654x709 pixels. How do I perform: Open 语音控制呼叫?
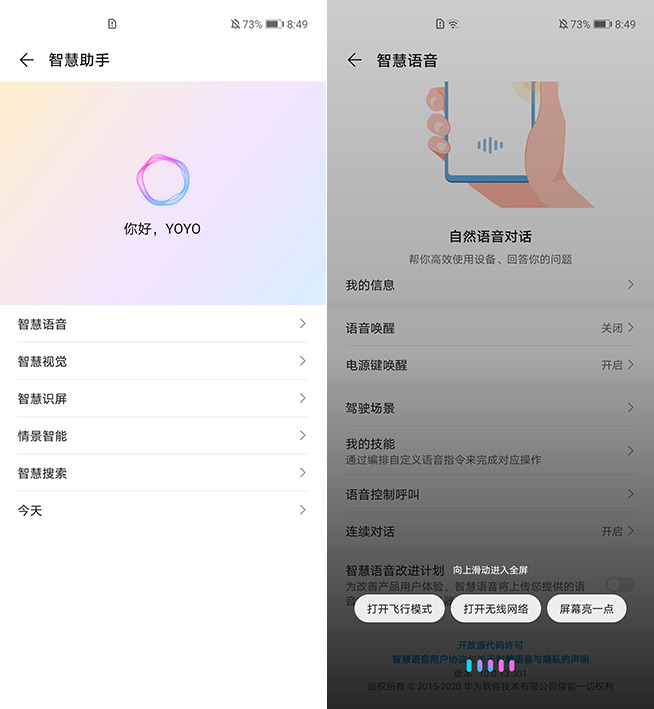pos(490,494)
